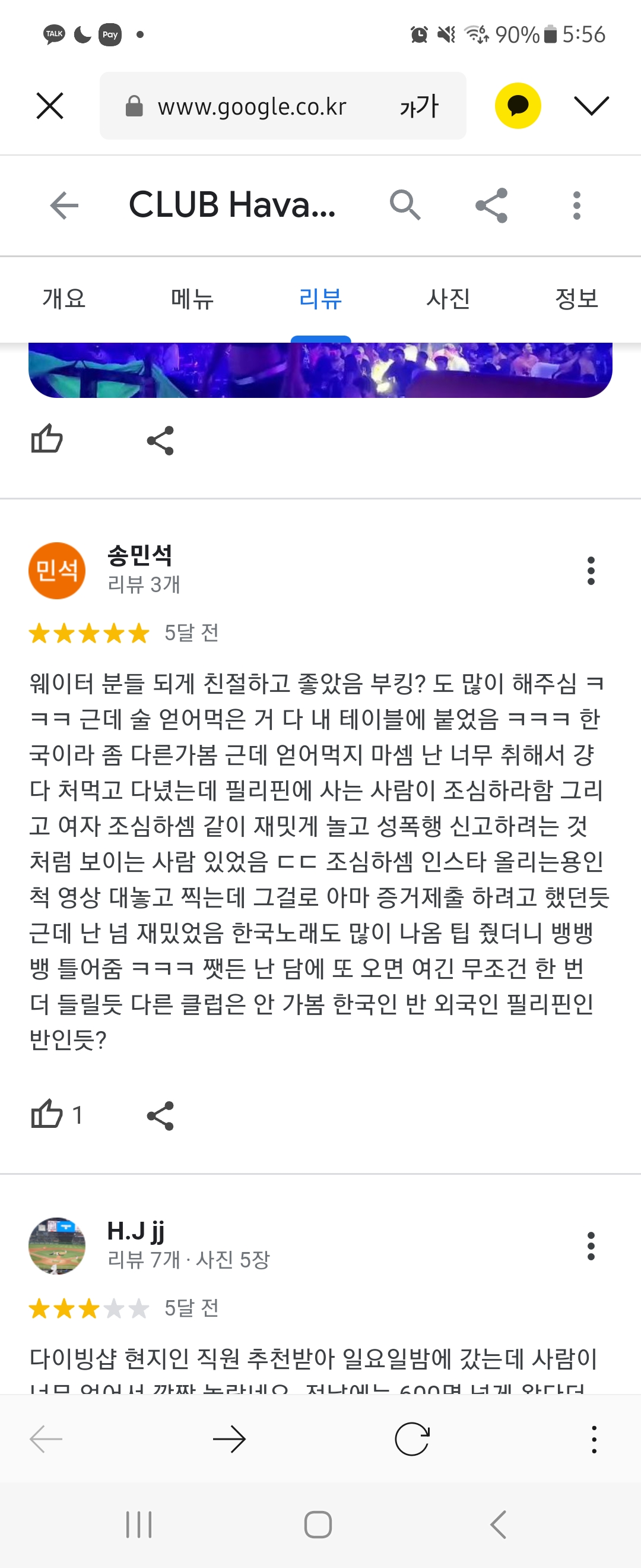Screen dimensions: 641x1568
Task: Go back from the CLUB Hava page
Action: pyautogui.click(x=64, y=205)
